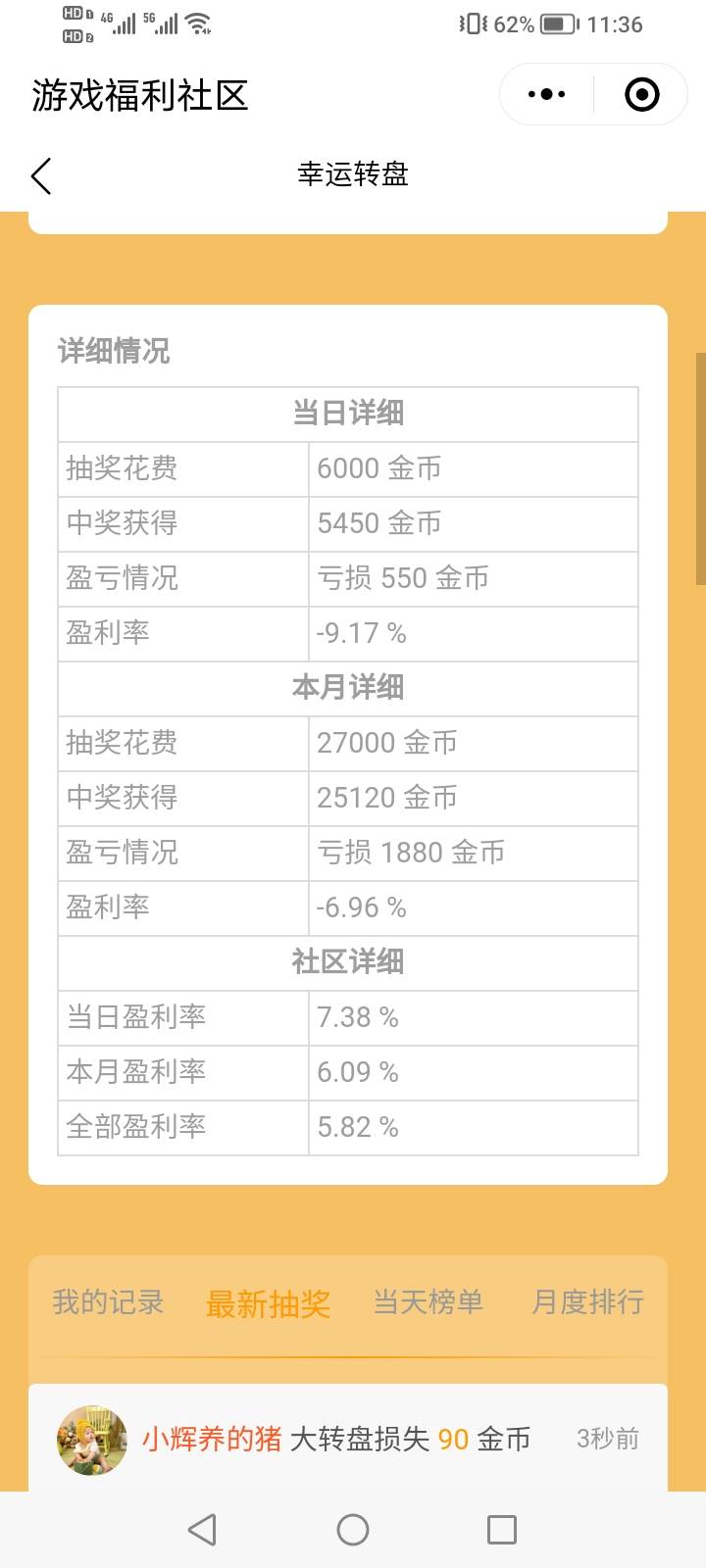Open 小辉养的猪's lottery record row

[x=348, y=1439]
